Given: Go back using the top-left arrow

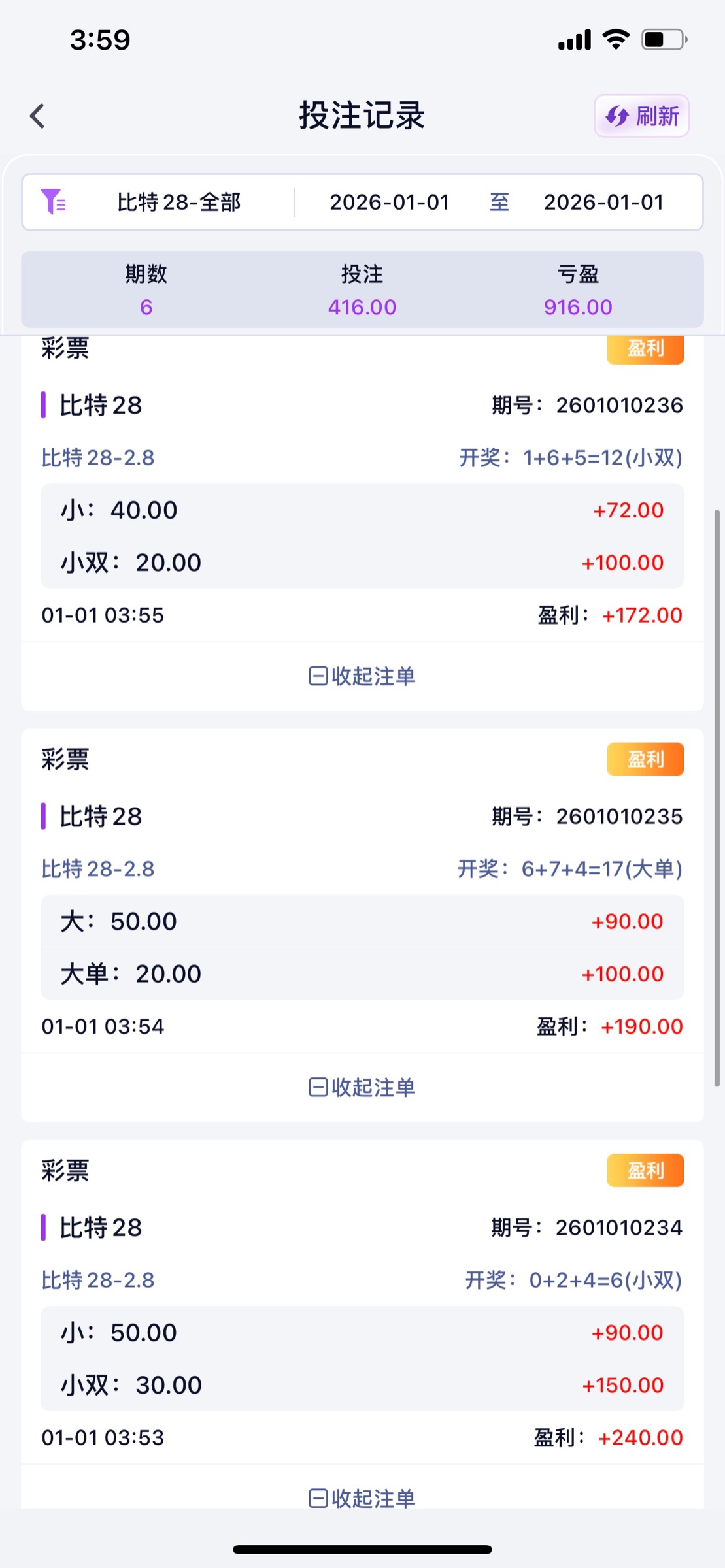Looking at the screenshot, I should (37, 116).
